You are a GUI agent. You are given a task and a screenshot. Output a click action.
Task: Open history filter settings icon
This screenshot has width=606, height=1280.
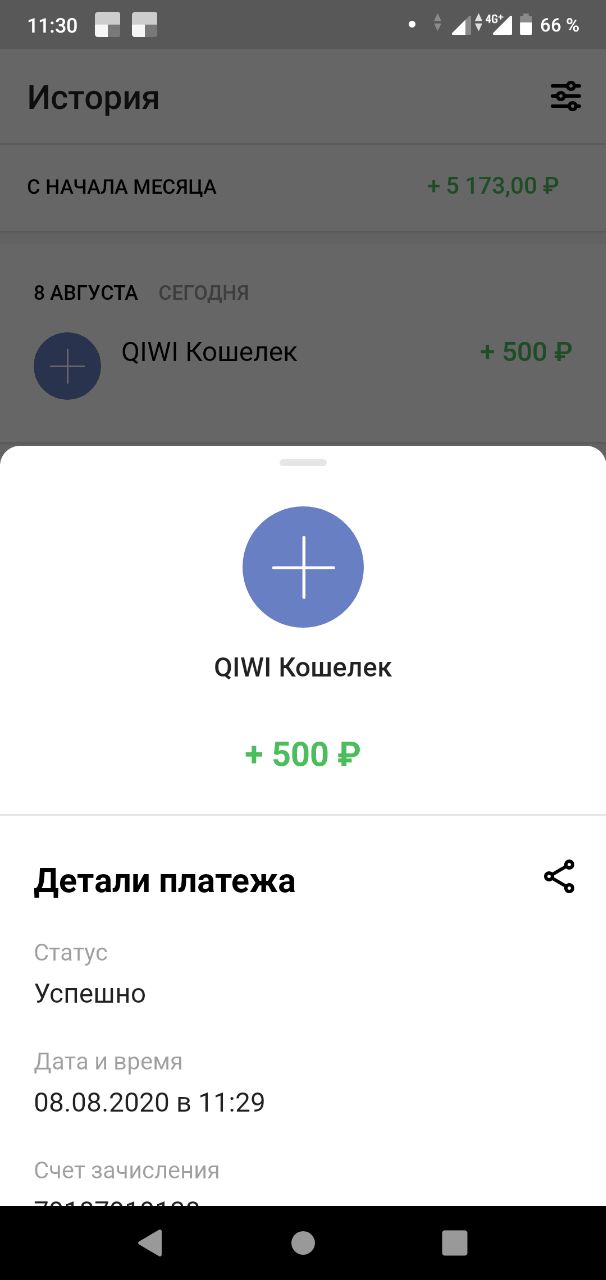pyautogui.click(x=565, y=97)
